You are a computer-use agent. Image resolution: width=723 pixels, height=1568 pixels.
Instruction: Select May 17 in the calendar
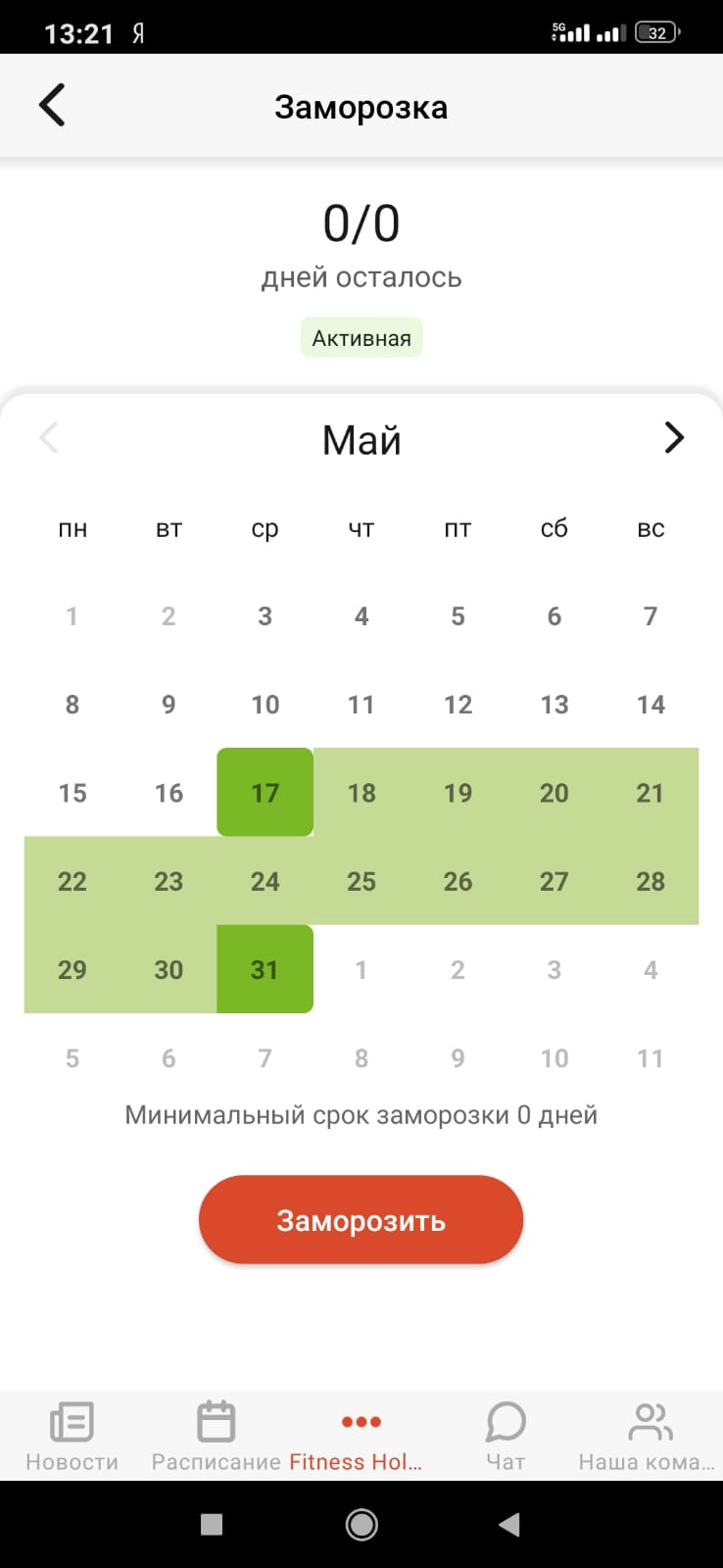[x=265, y=792]
